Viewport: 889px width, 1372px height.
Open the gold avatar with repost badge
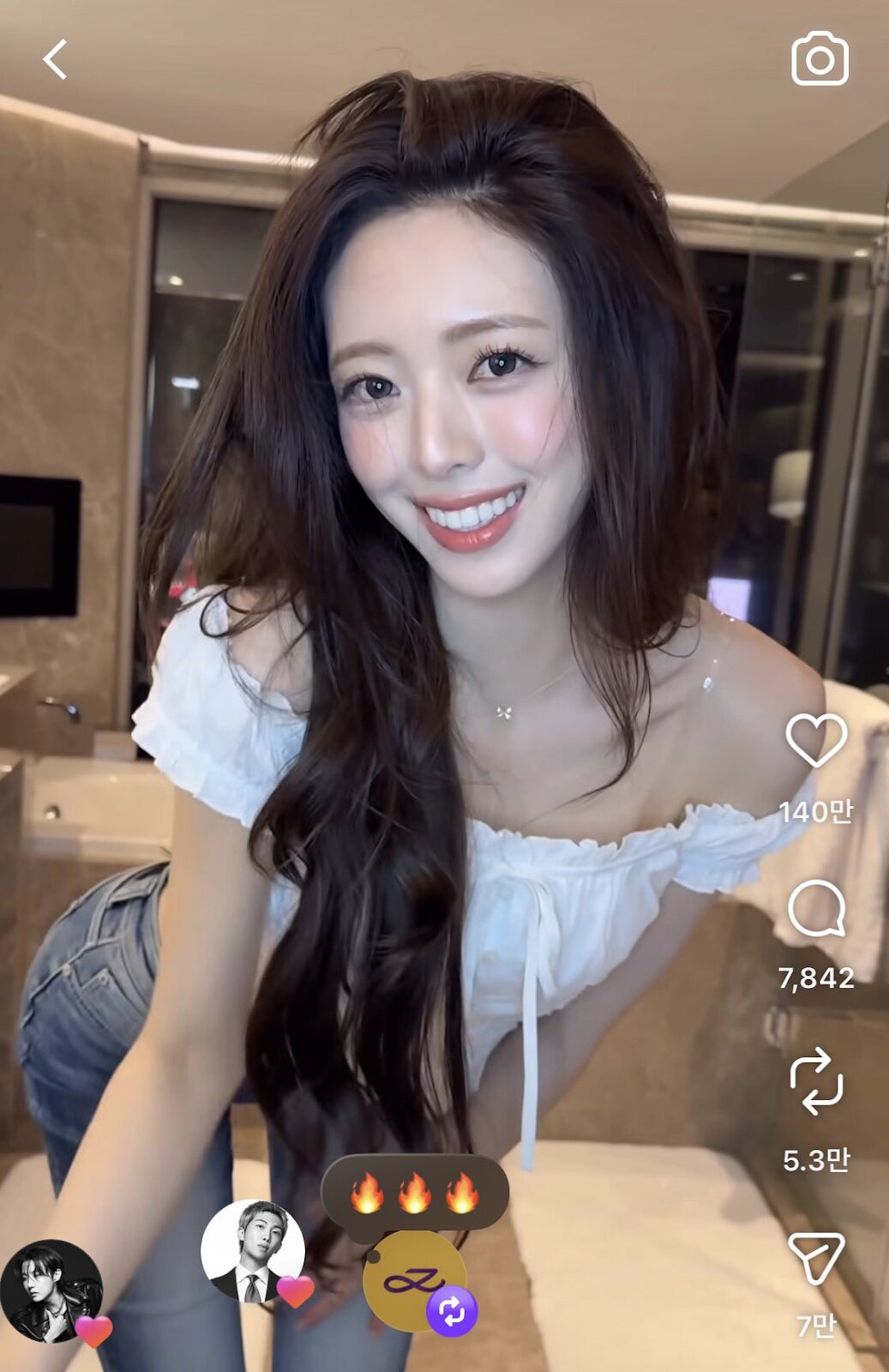(414, 1281)
